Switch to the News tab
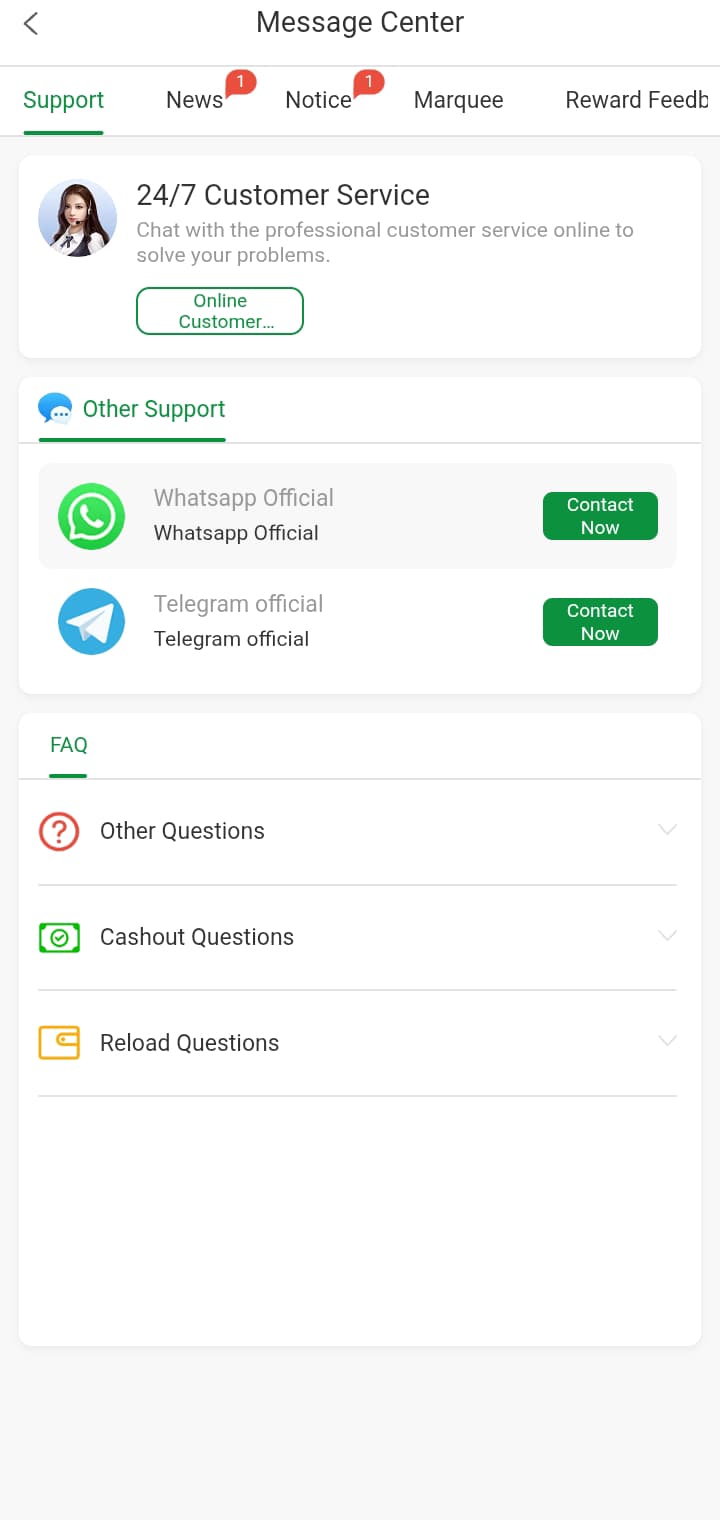Image resolution: width=720 pixels, height=1520 pixels. pos(195,100)
